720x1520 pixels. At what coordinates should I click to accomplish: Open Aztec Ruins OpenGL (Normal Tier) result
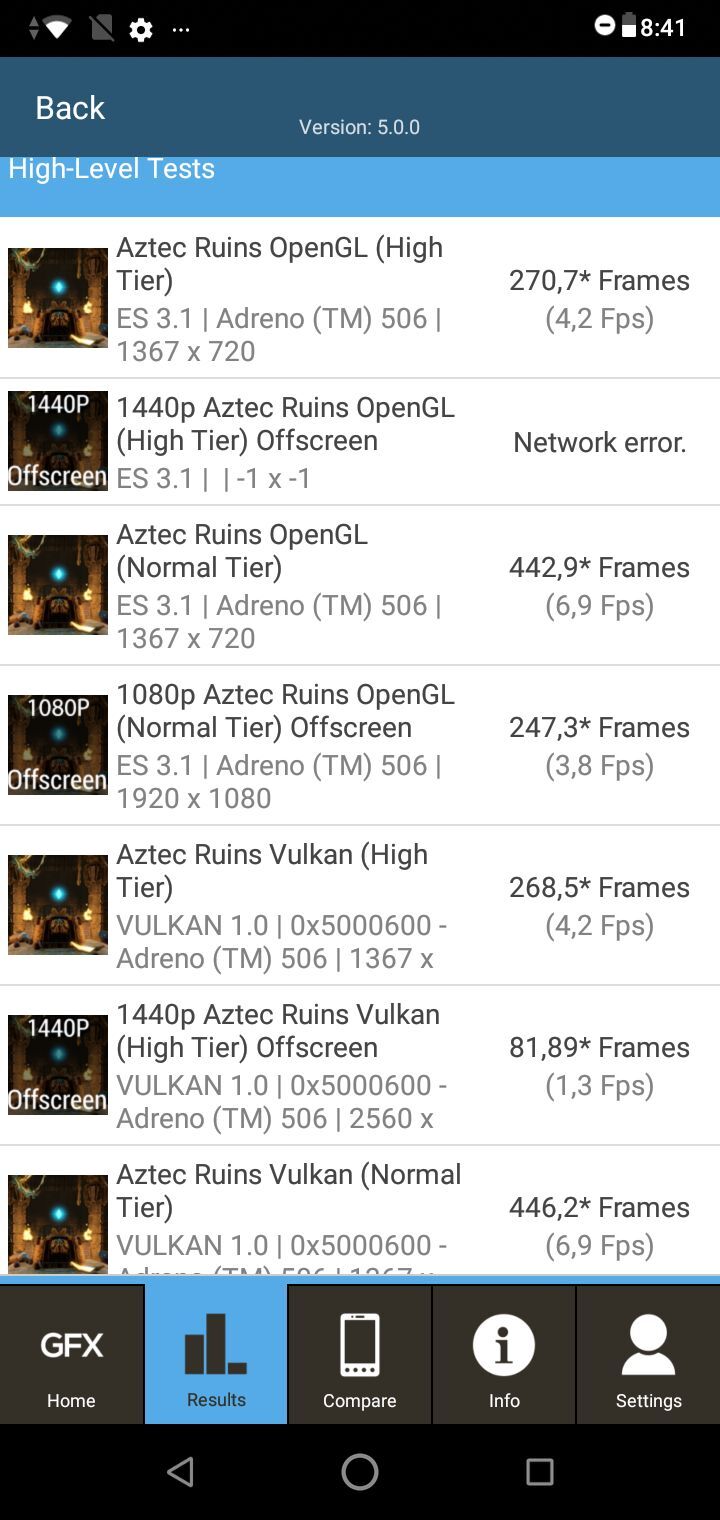coord(360,585)
